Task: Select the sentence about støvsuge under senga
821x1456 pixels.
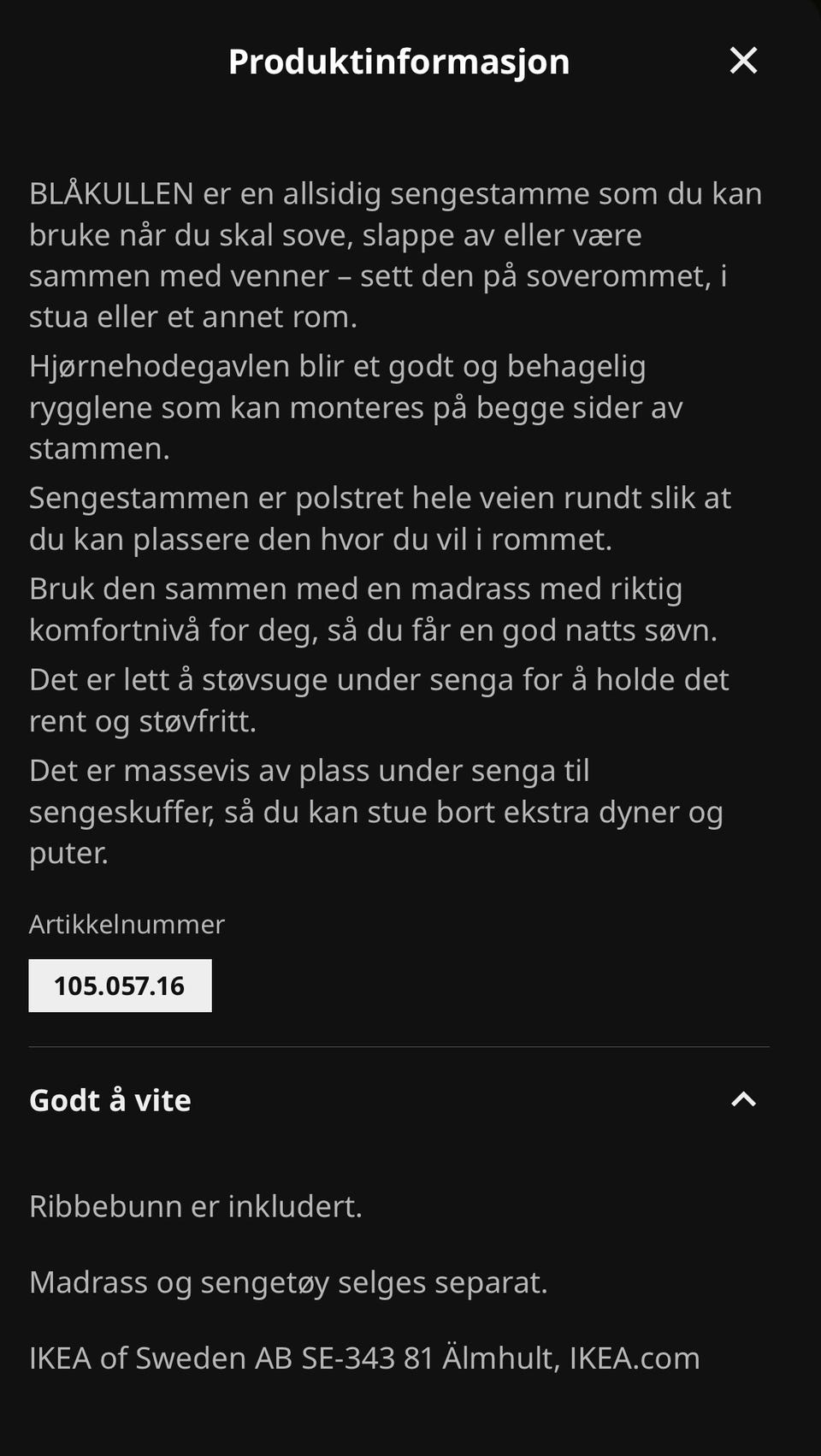Action: [x=380, y=700]
